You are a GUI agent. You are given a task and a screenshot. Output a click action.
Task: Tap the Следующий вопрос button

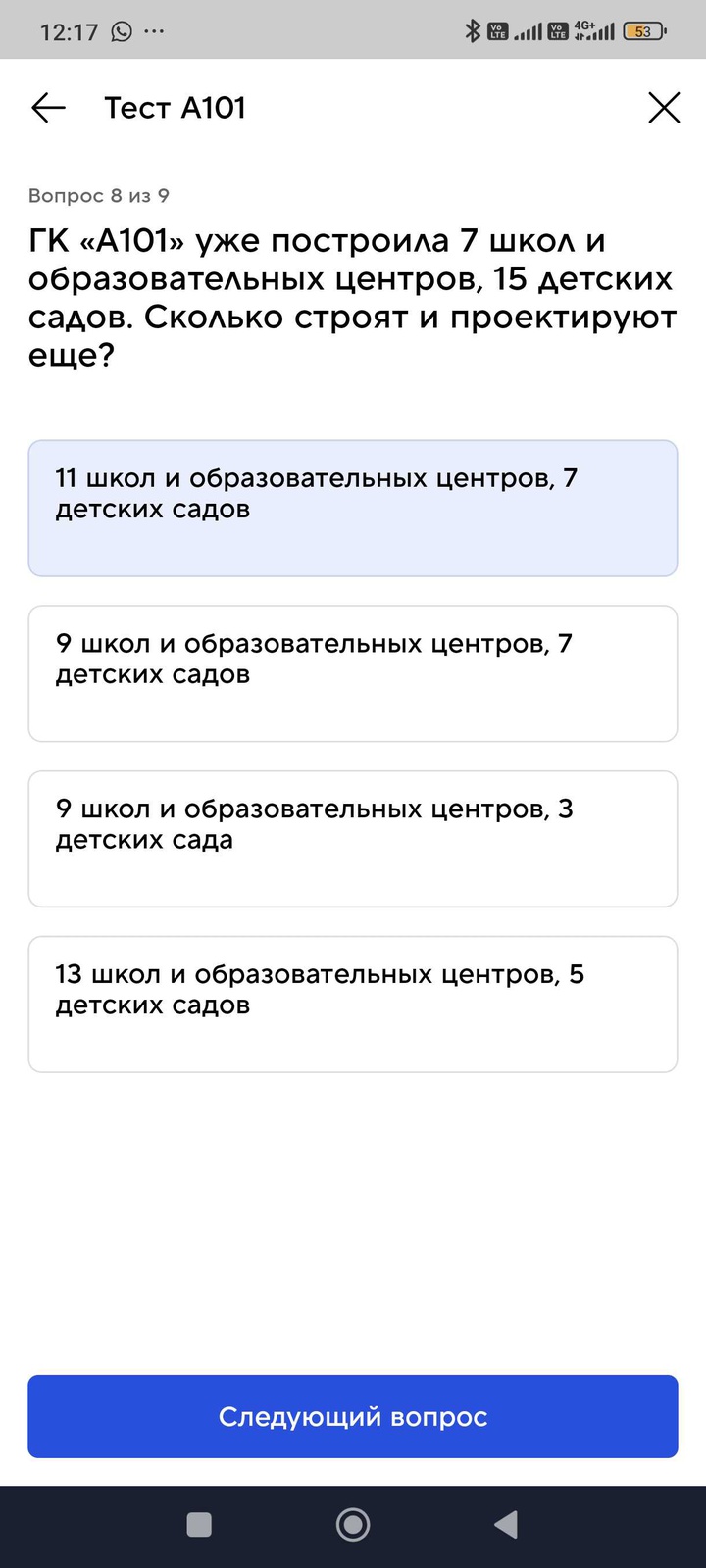click(x=353, y=1416)
